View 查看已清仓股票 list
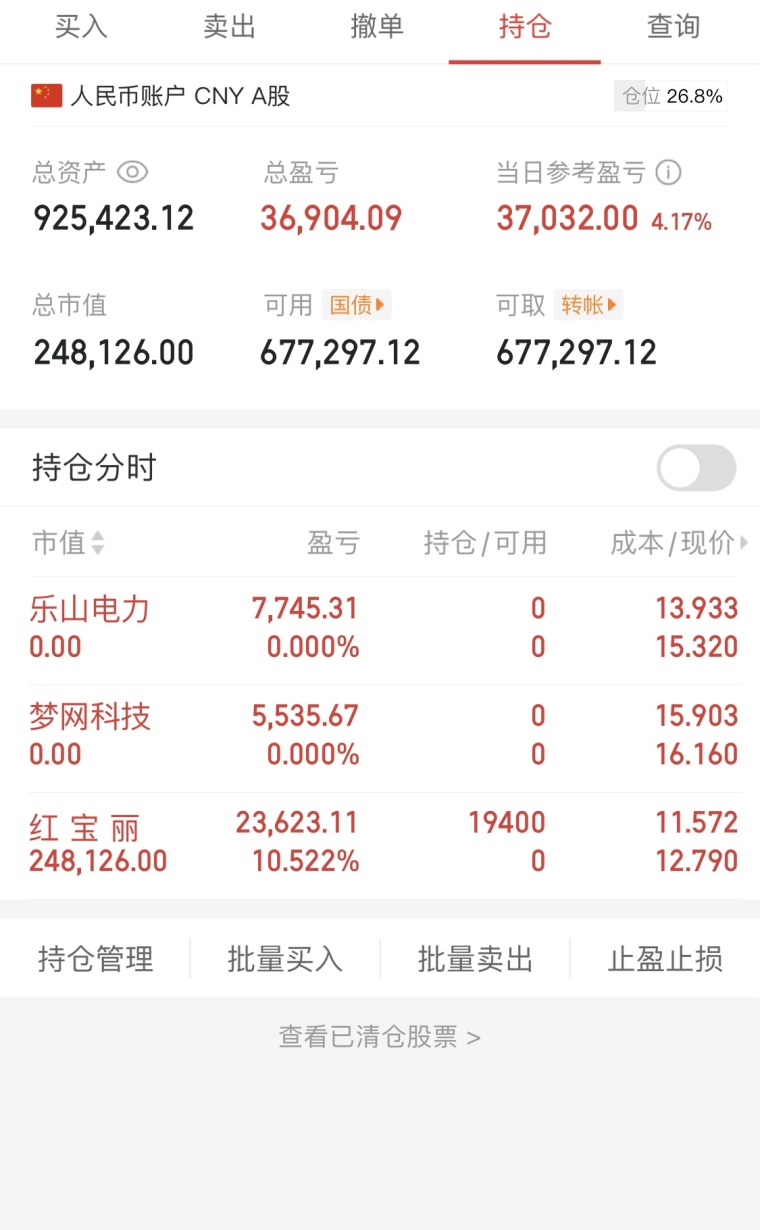The width and height of the screenshot is (760, 1230). pyautogui.click(x=380, y=1037)
